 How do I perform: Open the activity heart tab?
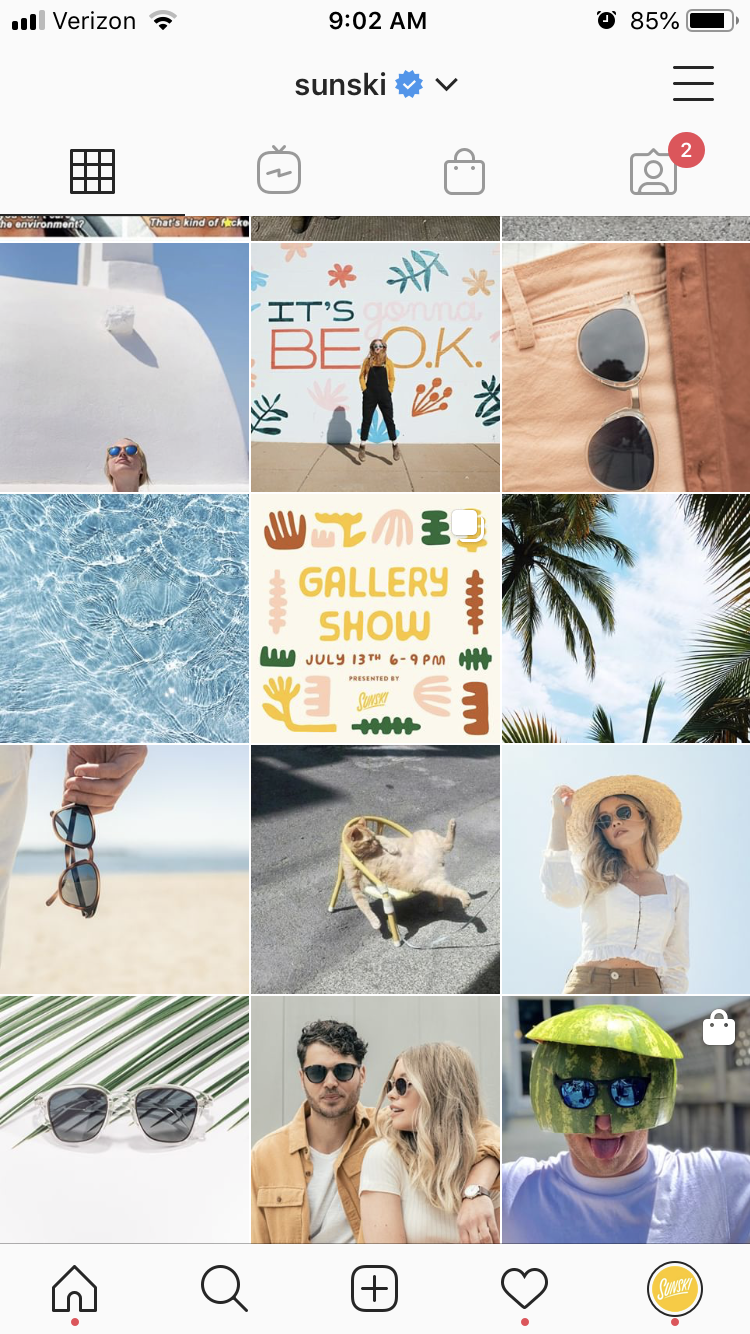click(x=524, y=1288)
